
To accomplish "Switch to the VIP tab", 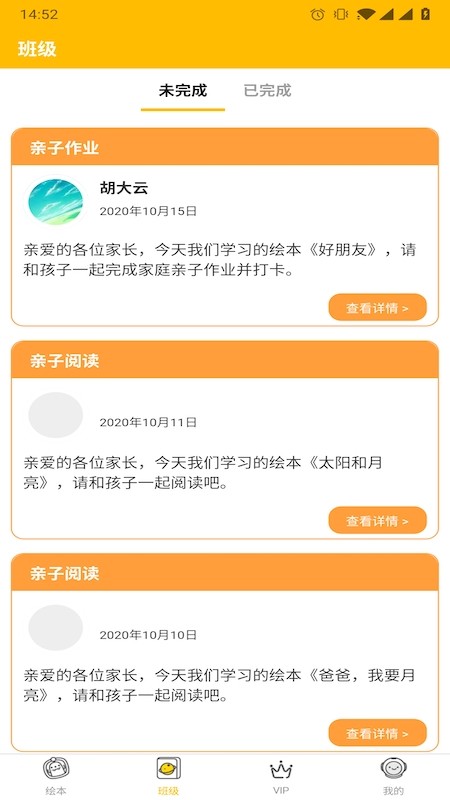I will [281, 777].
